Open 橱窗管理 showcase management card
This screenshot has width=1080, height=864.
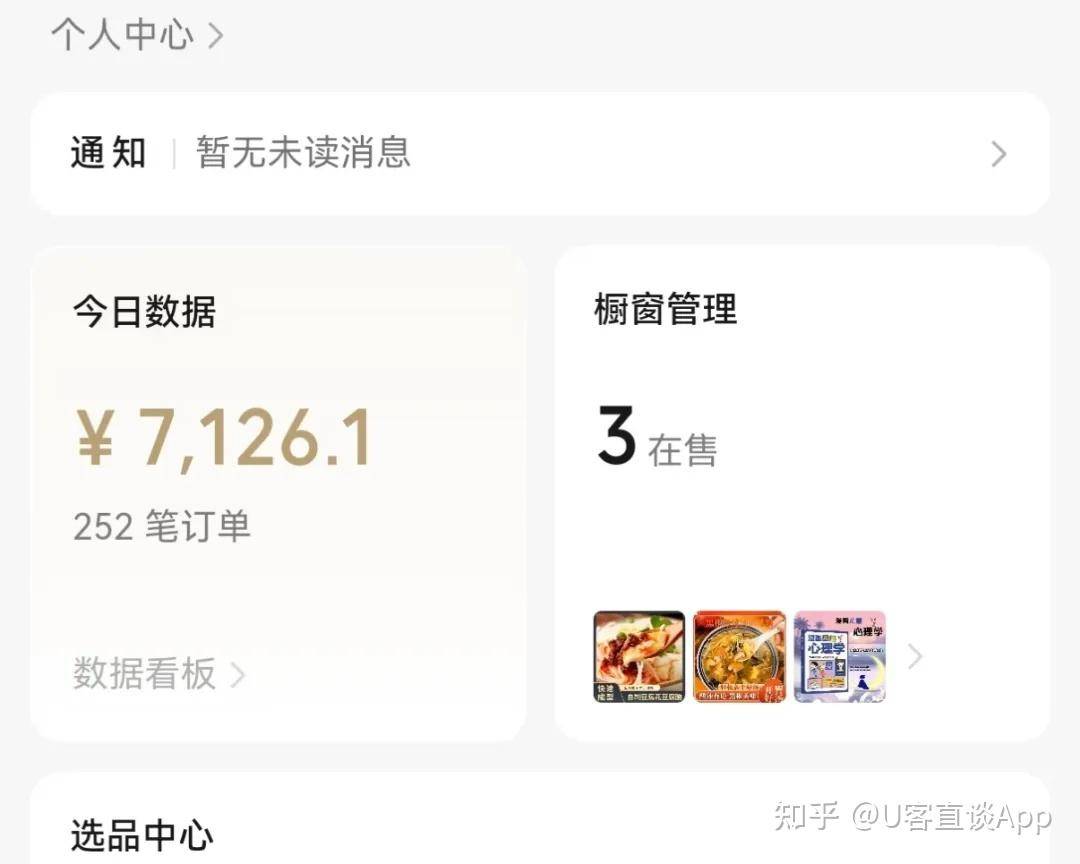coord(802,400)
